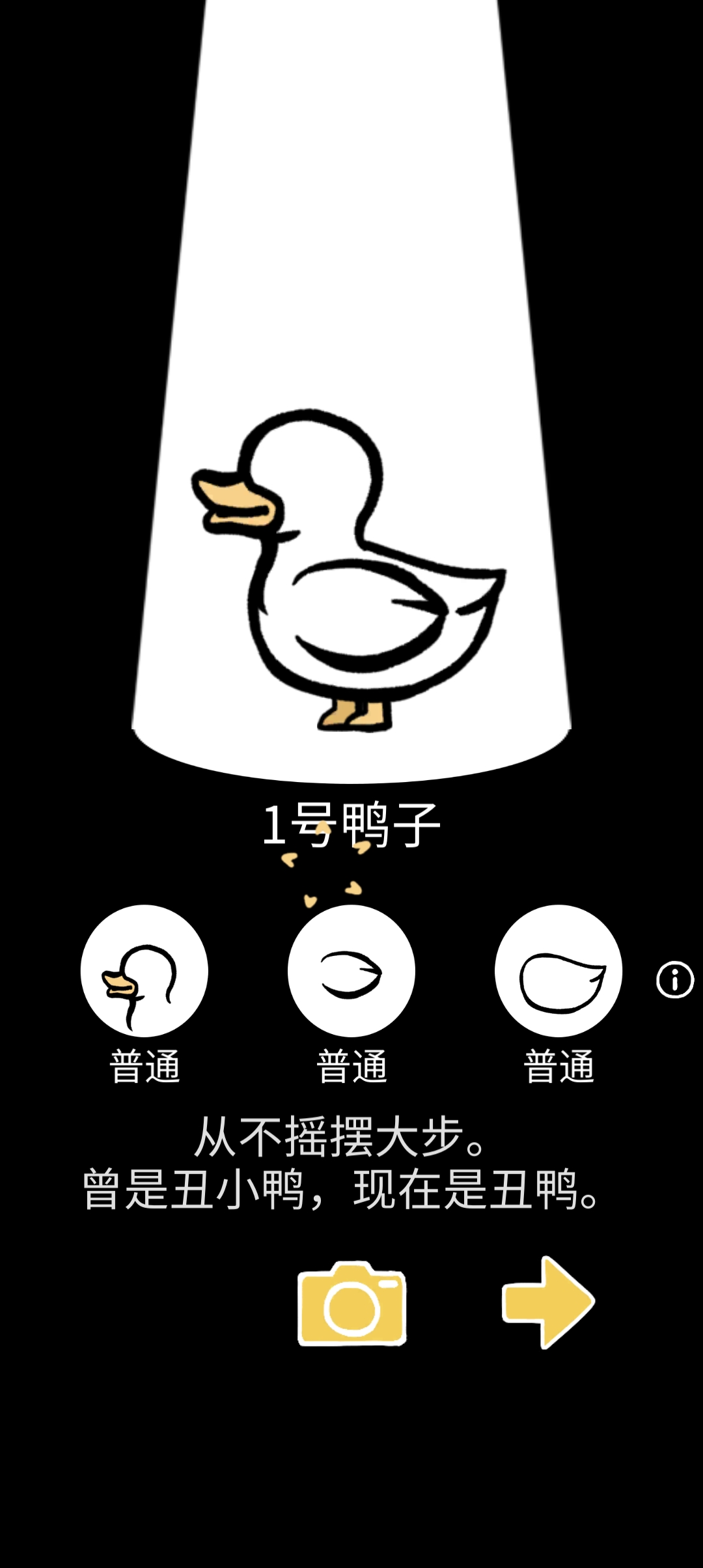
Task: Select the eye-shaped middle trait circle
Action: 351,970
